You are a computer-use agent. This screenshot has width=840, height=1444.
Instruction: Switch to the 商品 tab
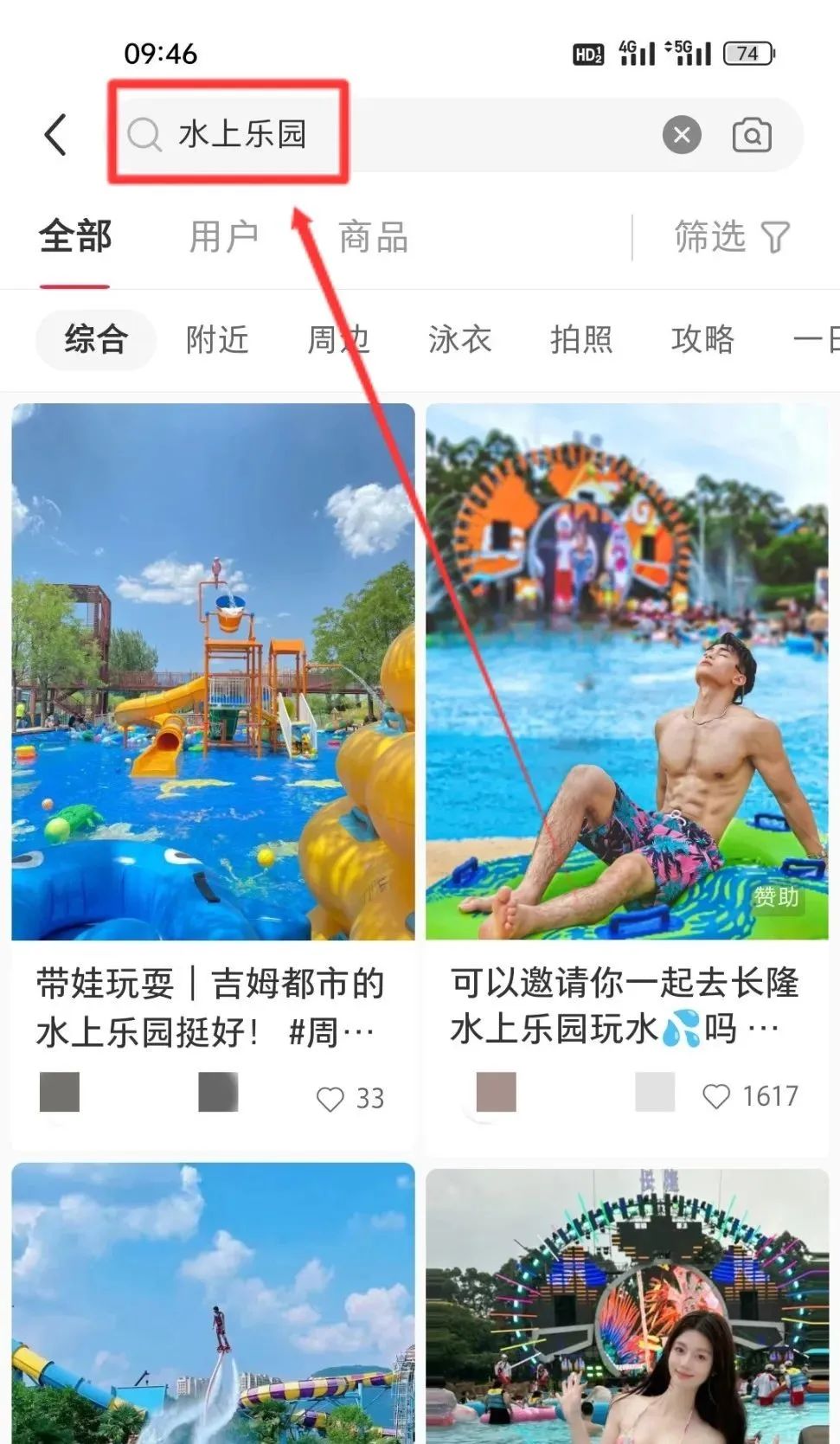coord(373,236)
